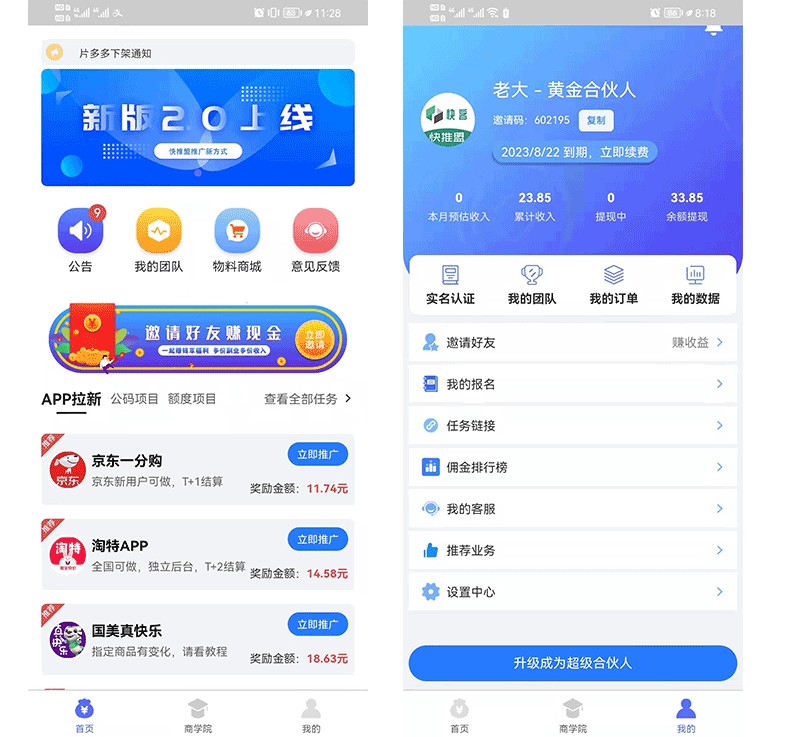Open 我的数据 statistics
This screenshot has width=800, height=737.
[x=695, y=284]
